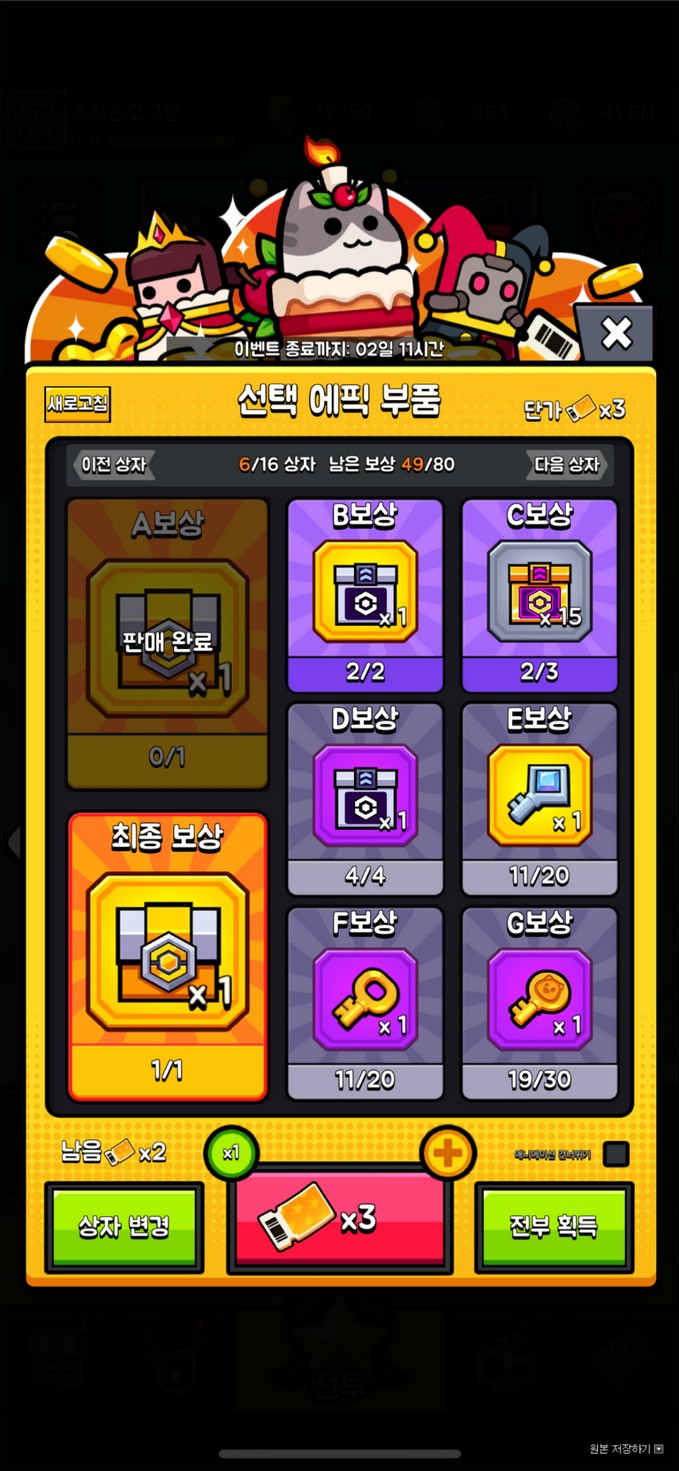
Task: Open the D보상 reward card
Action: 365,798
